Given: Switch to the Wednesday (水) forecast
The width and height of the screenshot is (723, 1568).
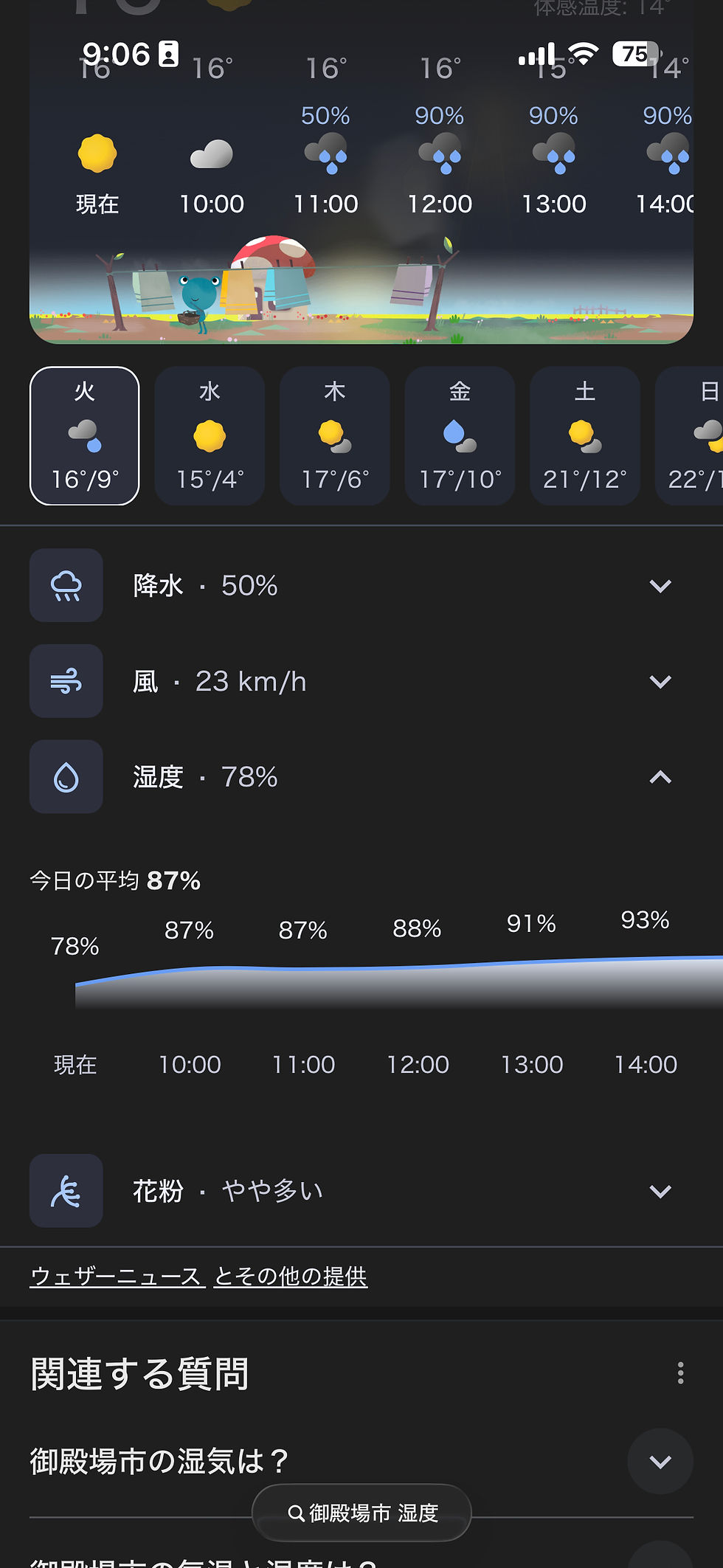Looking at the screenshot, I should pyautogui.click(x=210, y=435).
